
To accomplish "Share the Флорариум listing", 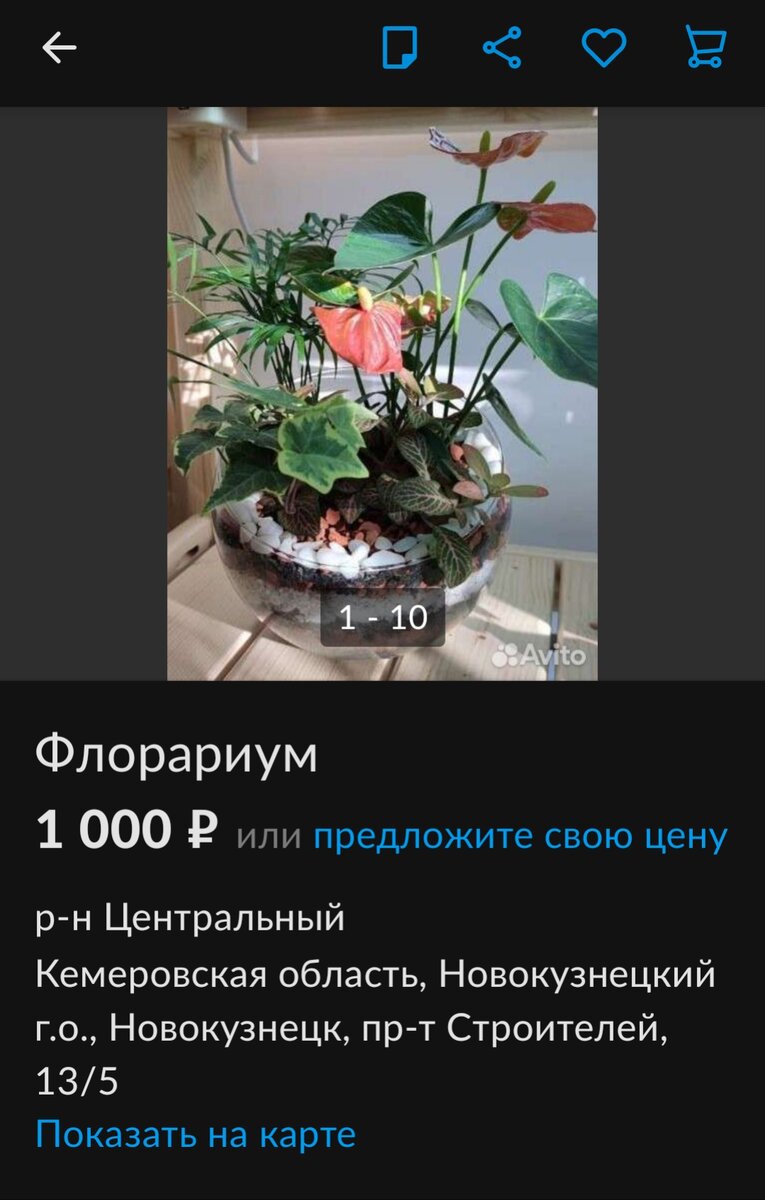I will click(x=502, y=47).
